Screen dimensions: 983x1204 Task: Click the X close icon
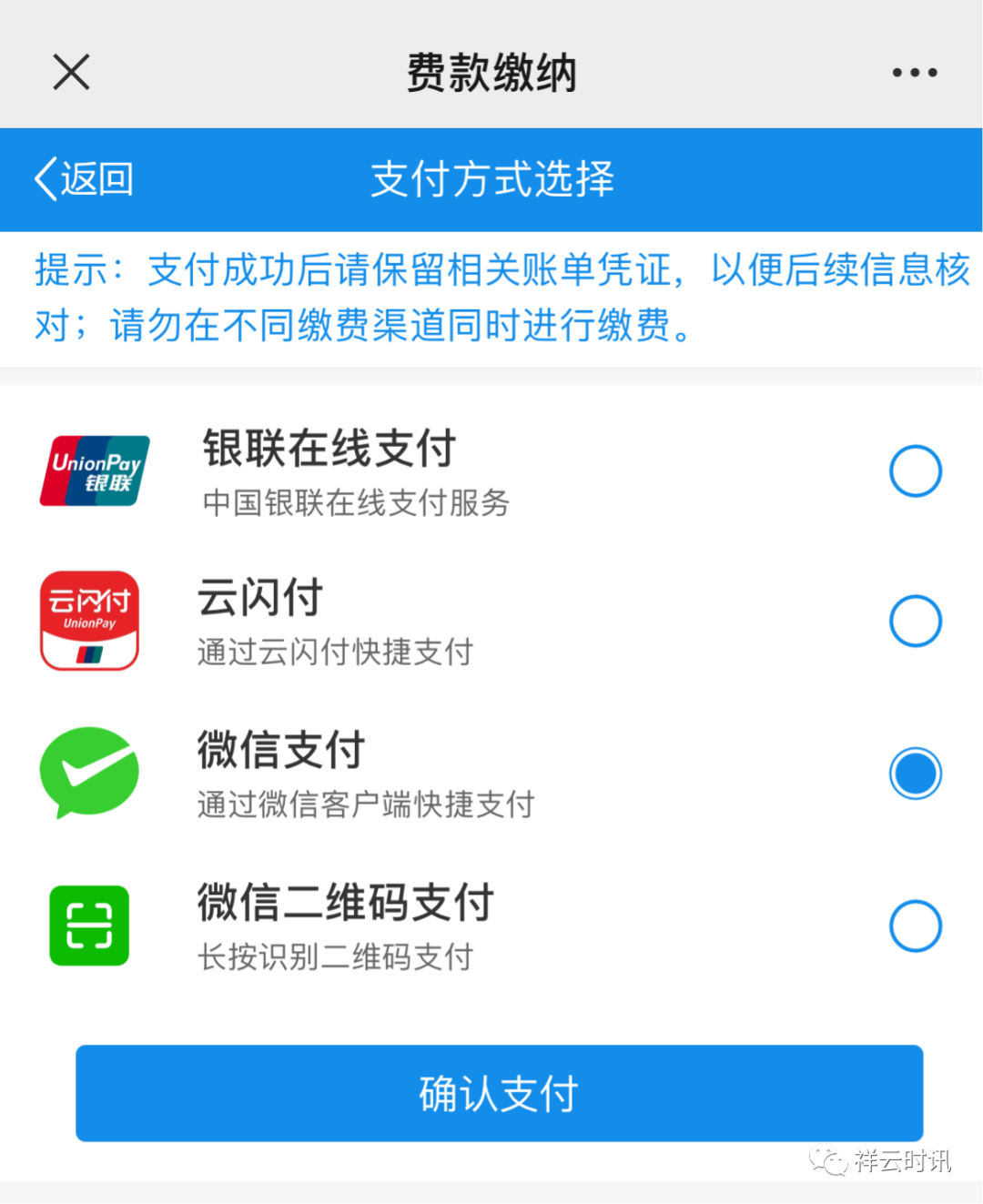click(x=71, y=72)
